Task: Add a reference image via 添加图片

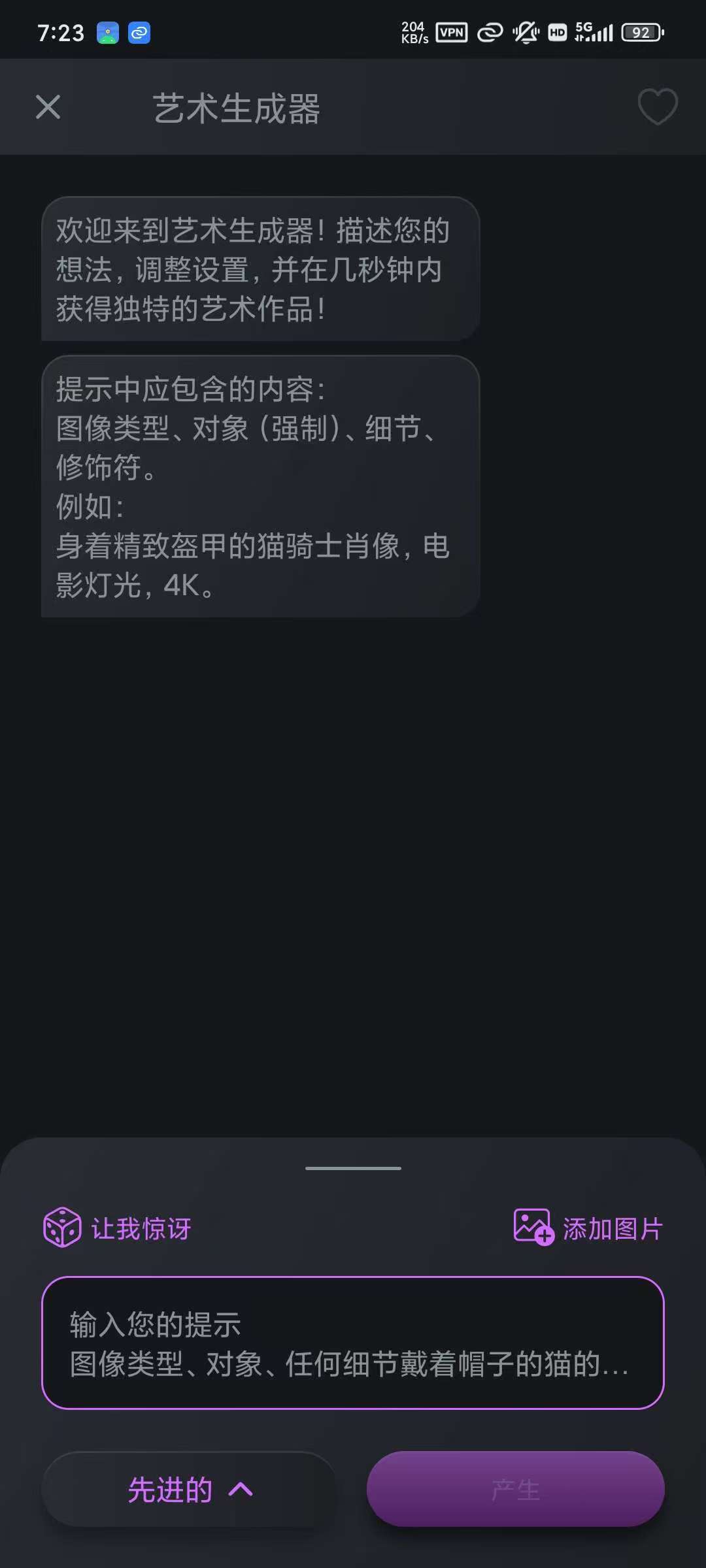Action: point(588,1228)
